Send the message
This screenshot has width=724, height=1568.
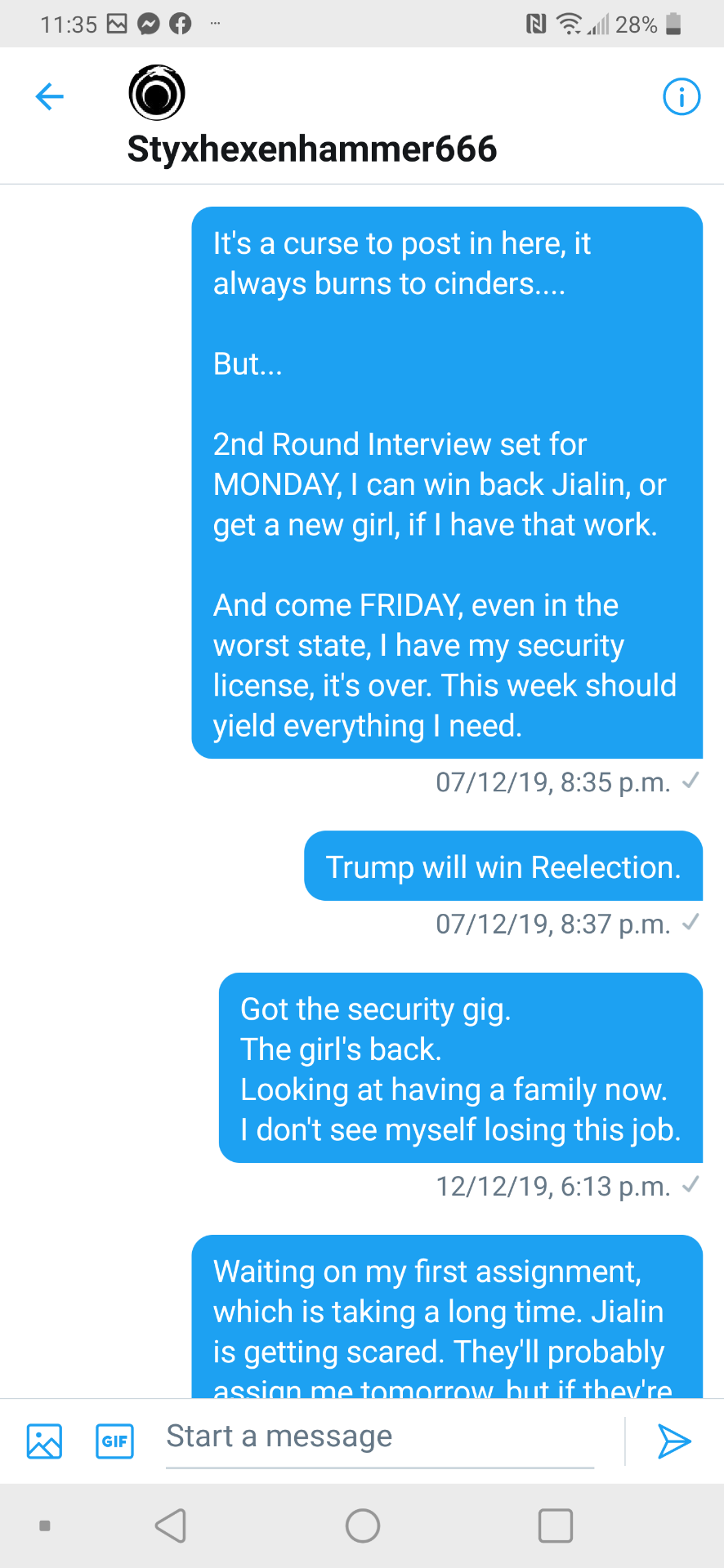pos(674,1441)
